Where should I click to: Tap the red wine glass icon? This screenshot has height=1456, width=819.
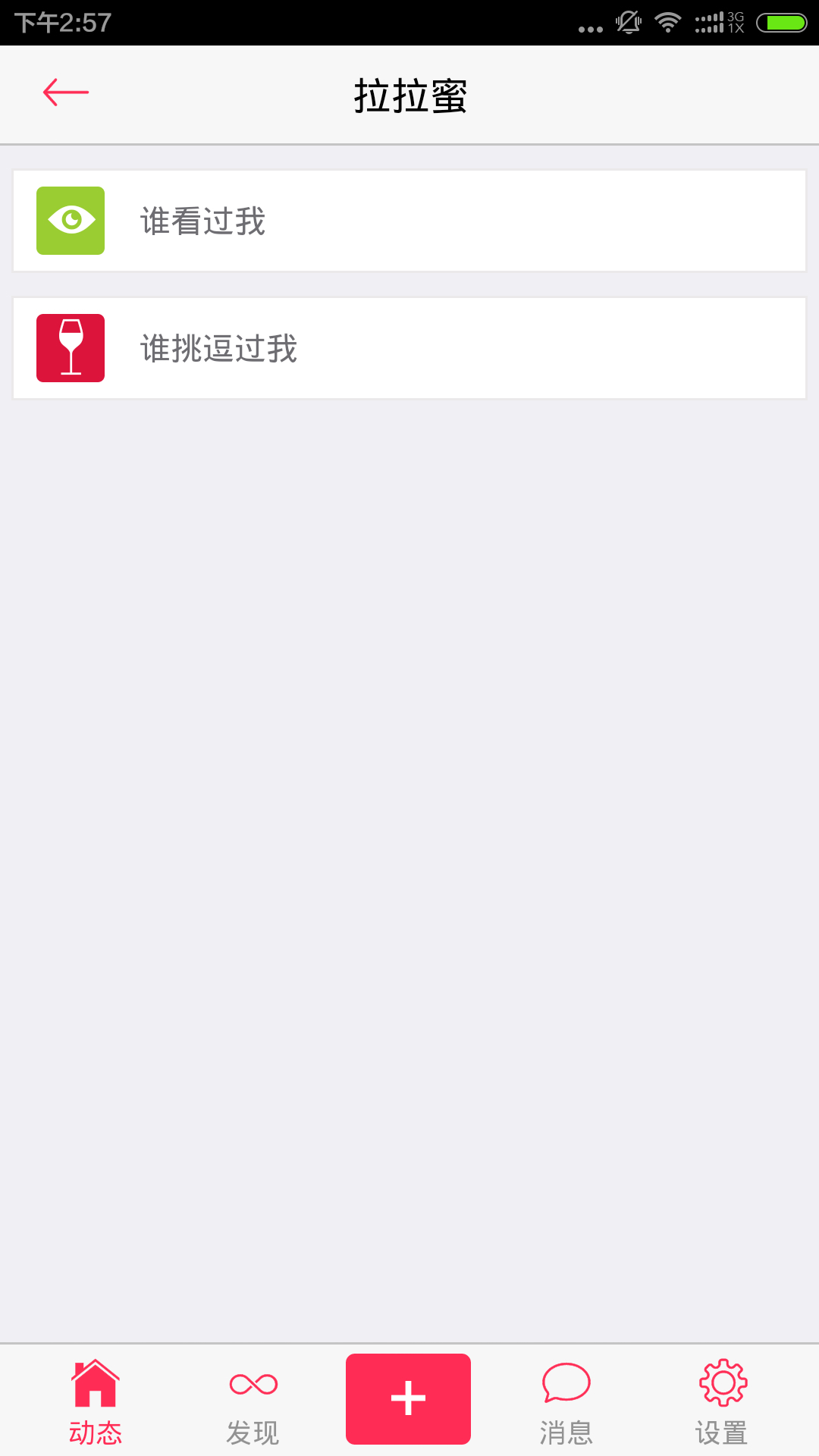tap(71, 348)
